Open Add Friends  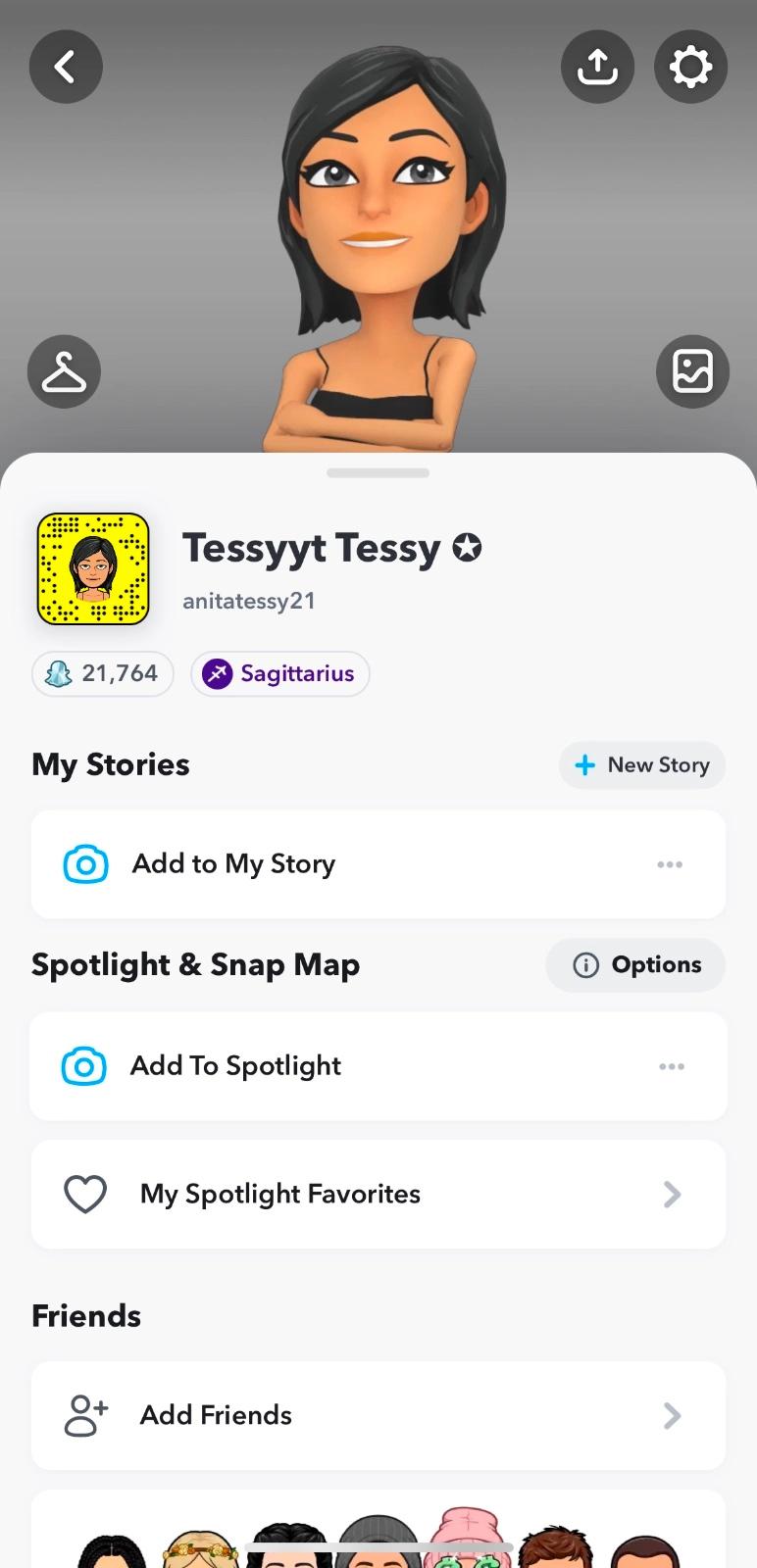tap(378, 1415)
